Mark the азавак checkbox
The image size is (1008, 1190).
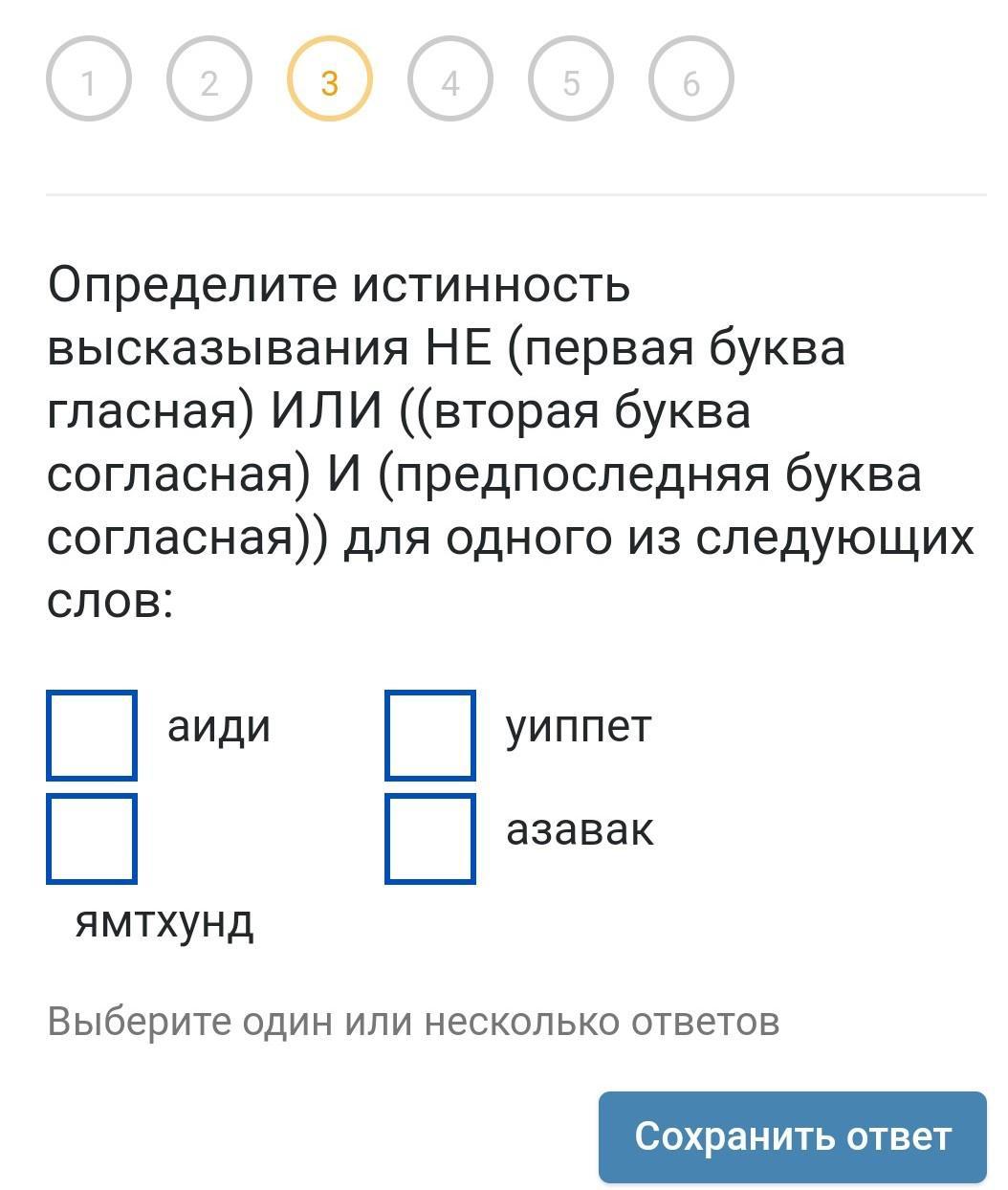[429, 838]
